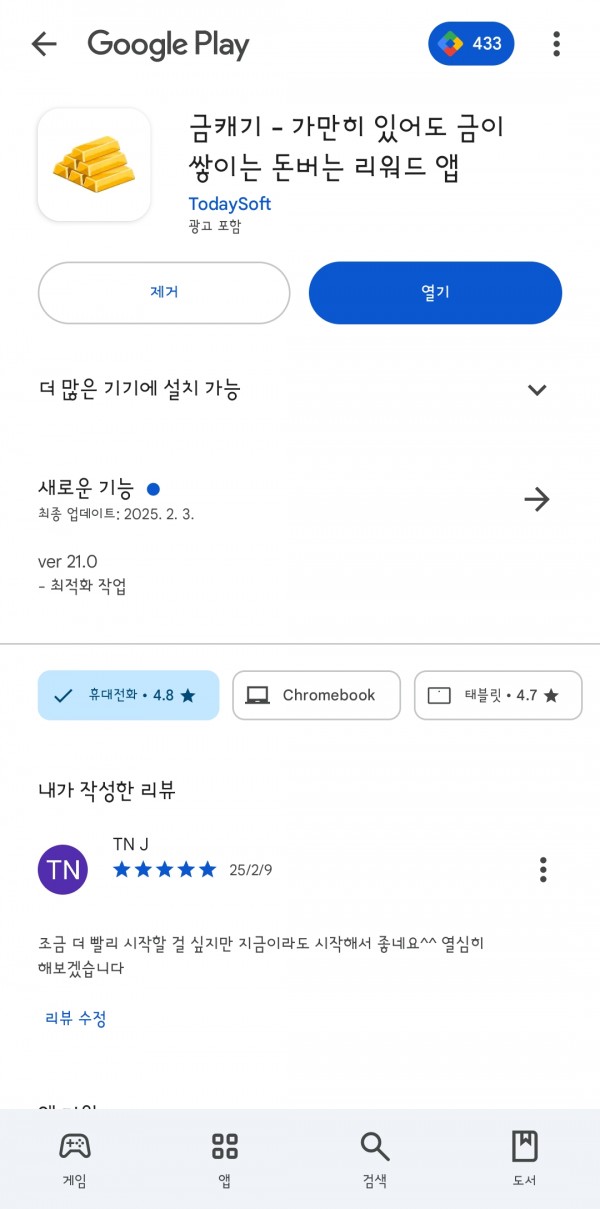Select the 태블릿 4.7 rating chip

pyautogui.click(x=498, y=695)
